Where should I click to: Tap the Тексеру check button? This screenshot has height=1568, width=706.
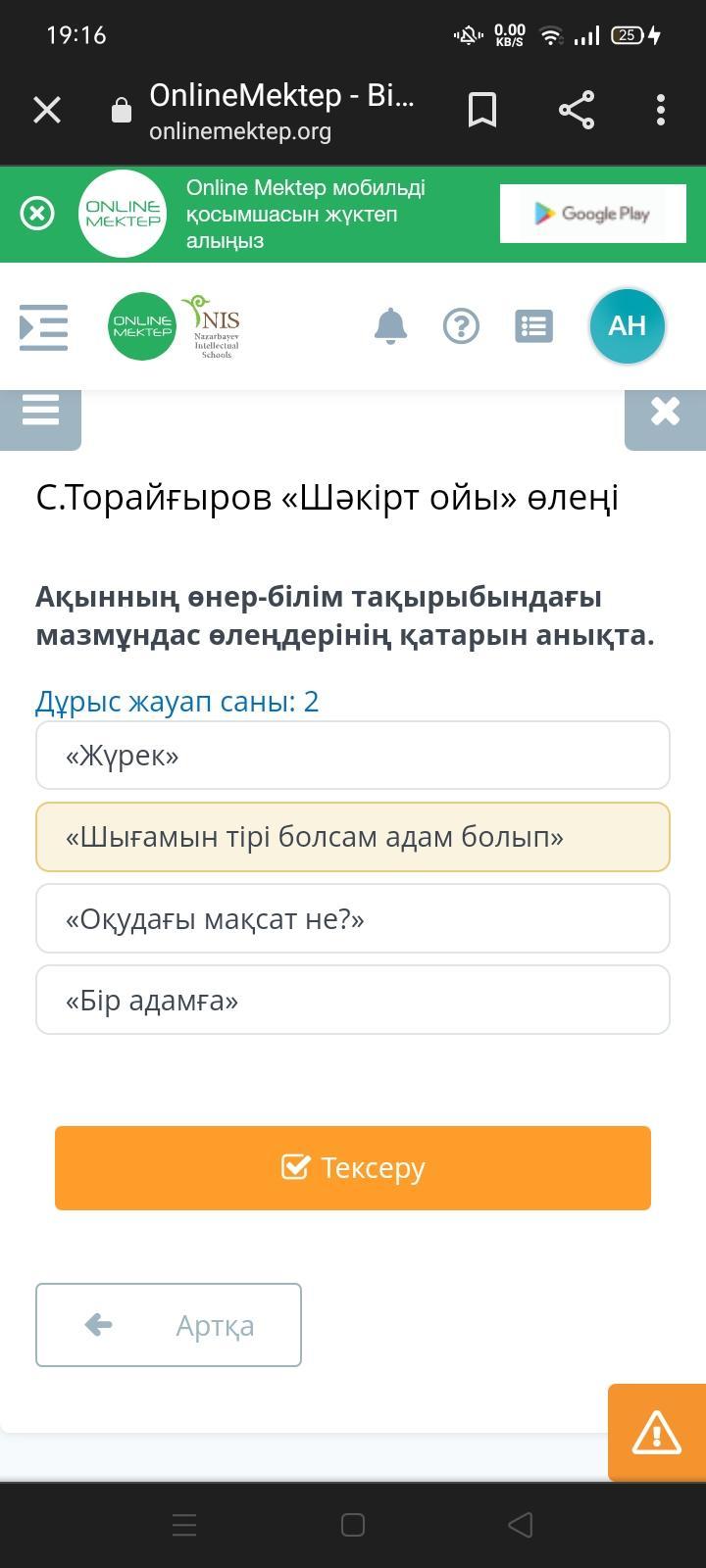[353, 1167]
